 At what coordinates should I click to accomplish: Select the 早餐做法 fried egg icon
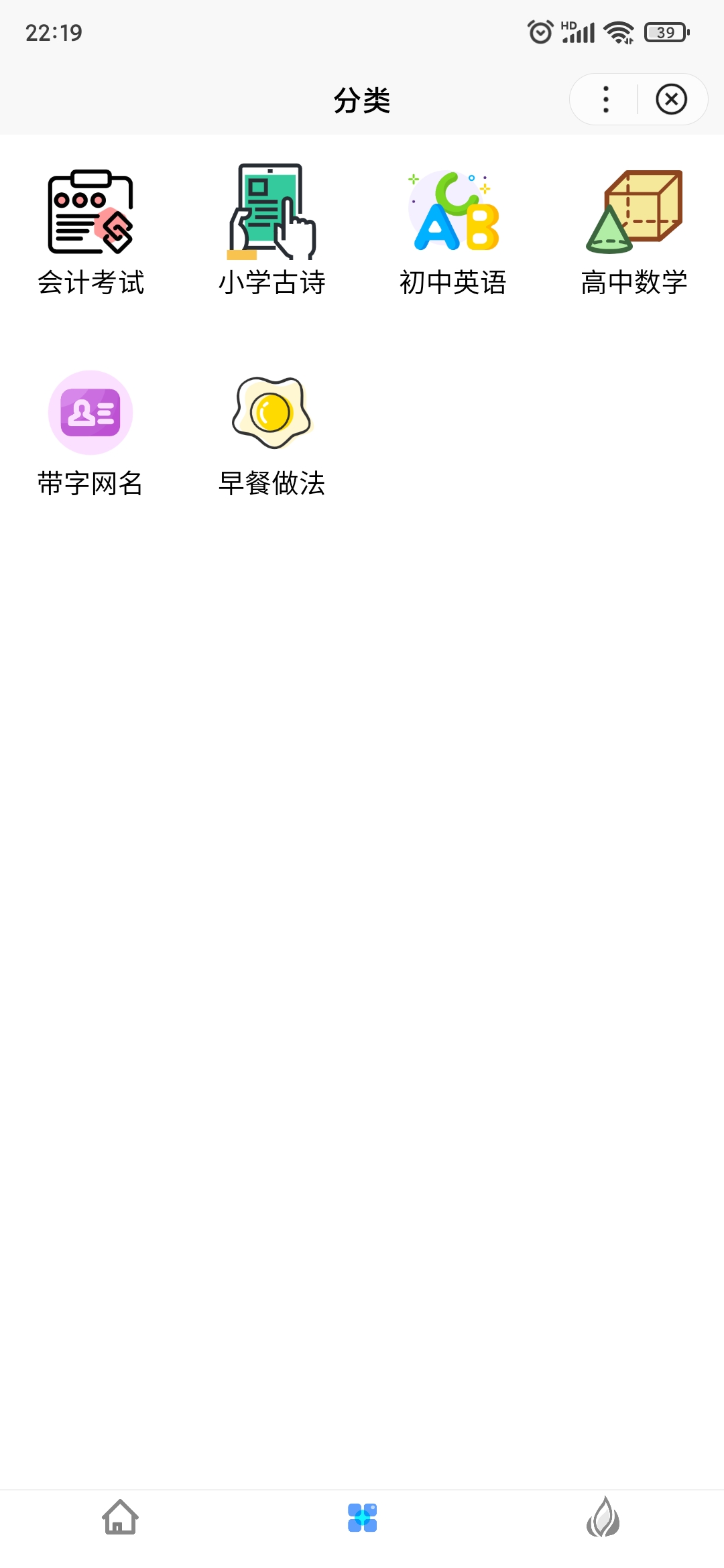[271, 413]
